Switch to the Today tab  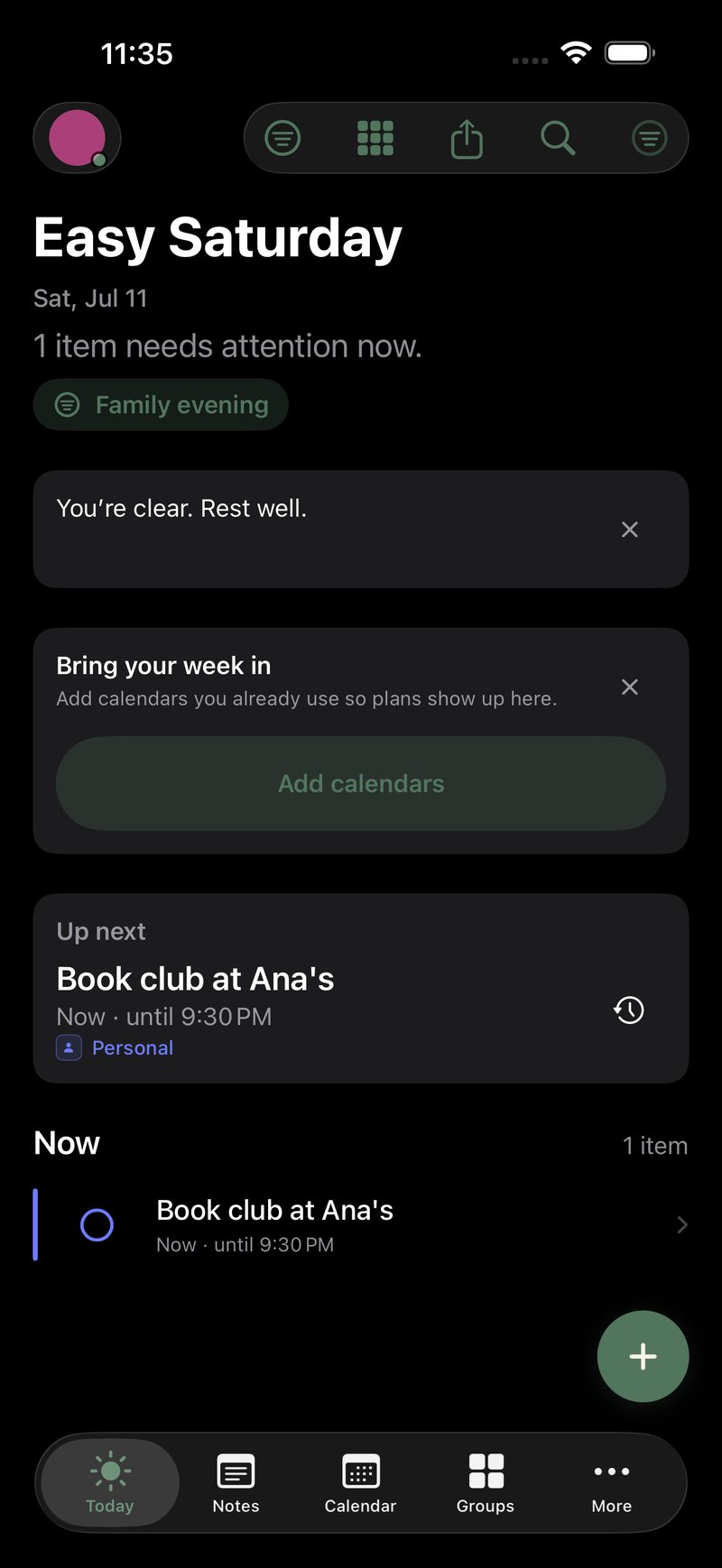click(x=110, y=1482)
